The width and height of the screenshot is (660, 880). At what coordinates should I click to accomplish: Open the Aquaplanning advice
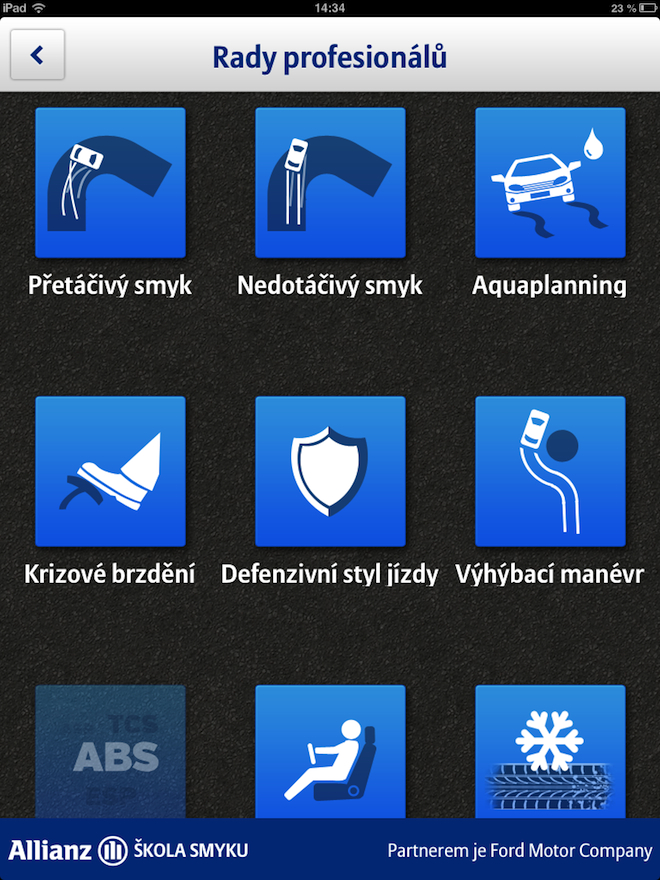tap(550, 183)
